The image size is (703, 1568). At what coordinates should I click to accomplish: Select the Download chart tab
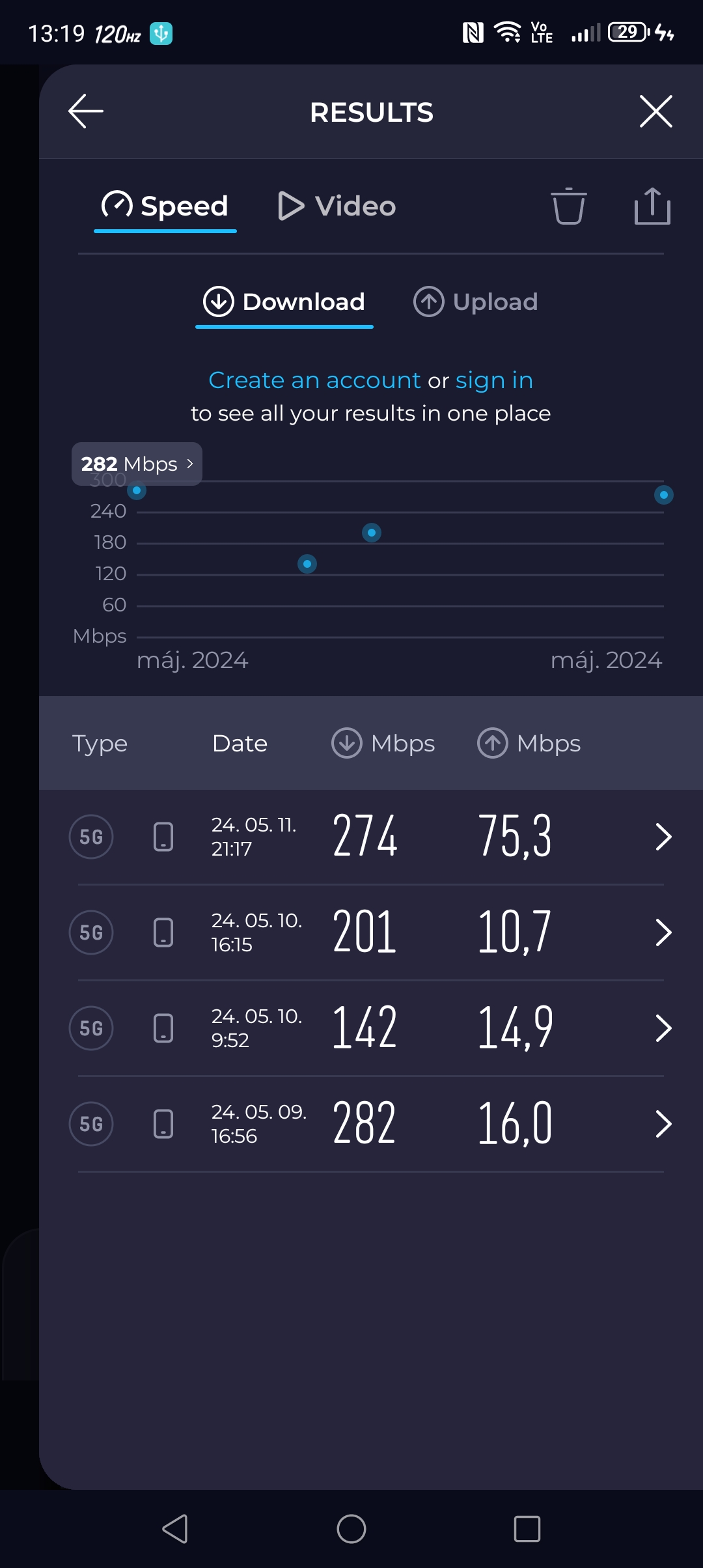[284, 302]
